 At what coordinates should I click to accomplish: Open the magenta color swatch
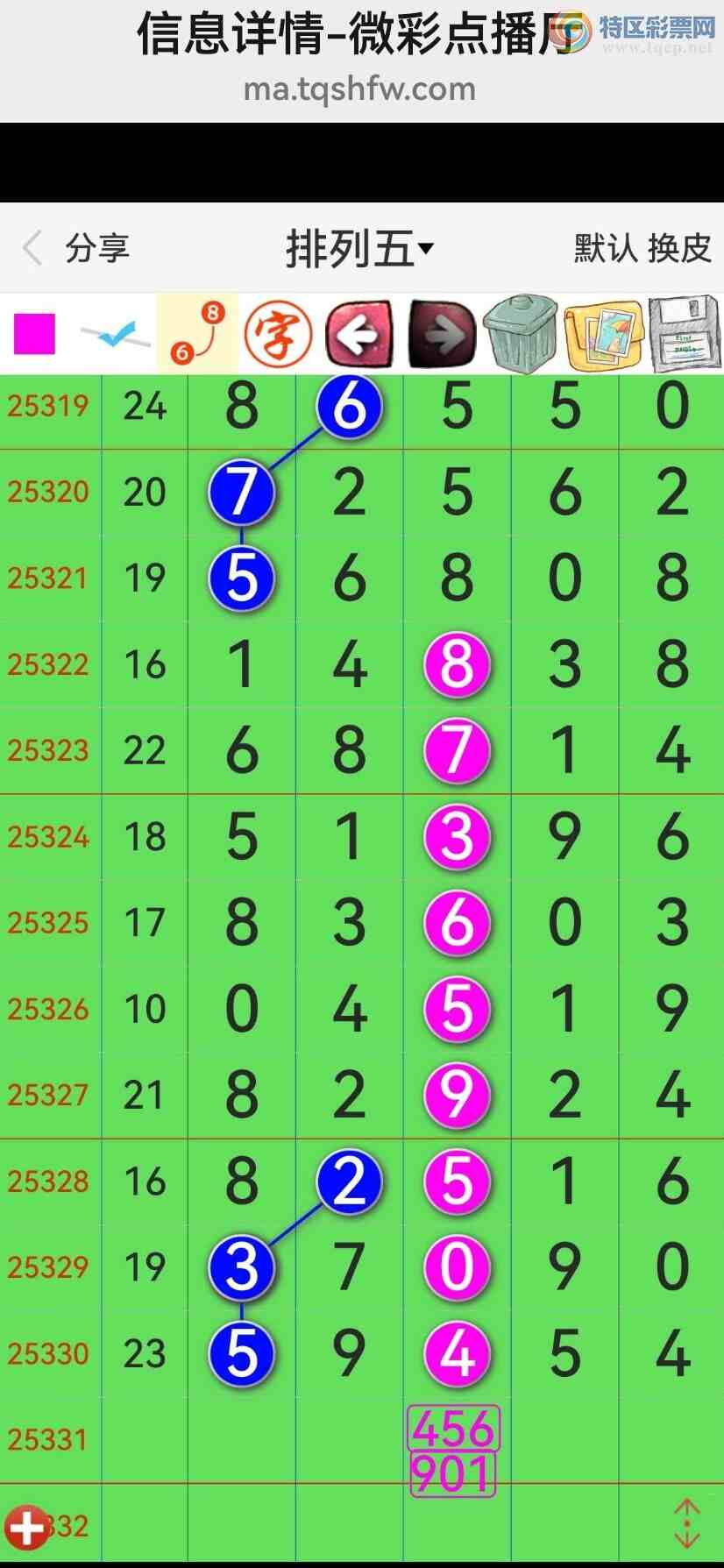pos(35,334)
